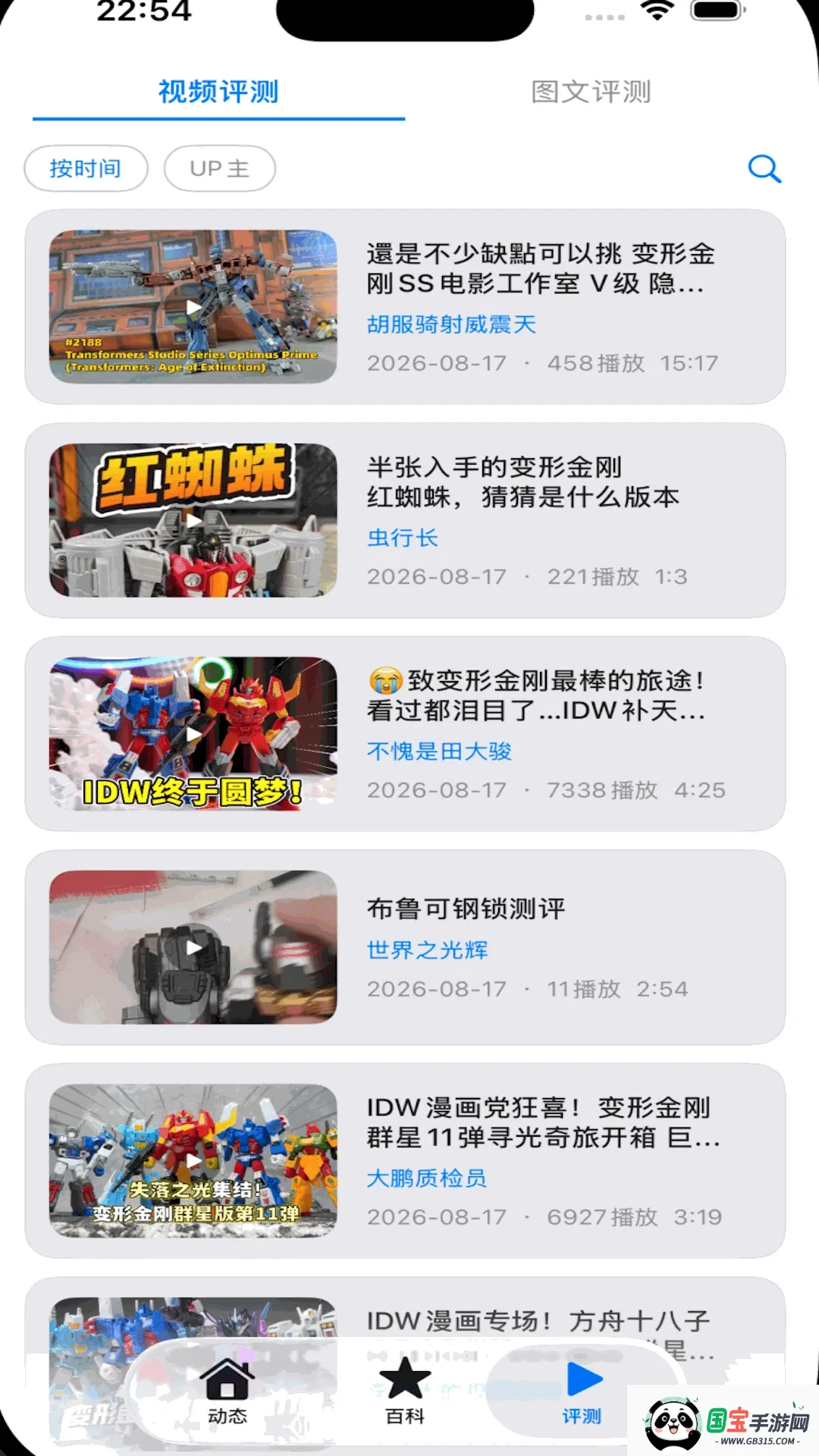Filter by the UP主 chip

(x=220, y=168)
